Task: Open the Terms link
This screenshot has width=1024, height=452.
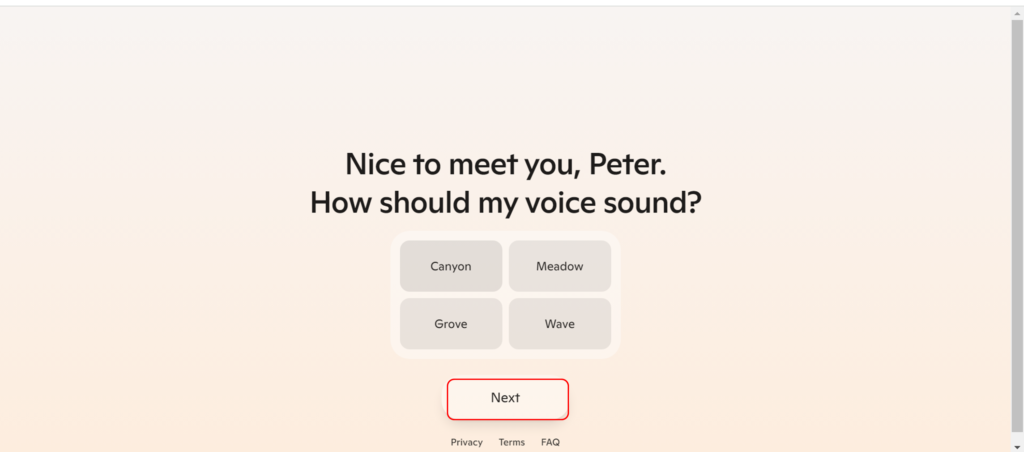Action: tap(511, 442)
